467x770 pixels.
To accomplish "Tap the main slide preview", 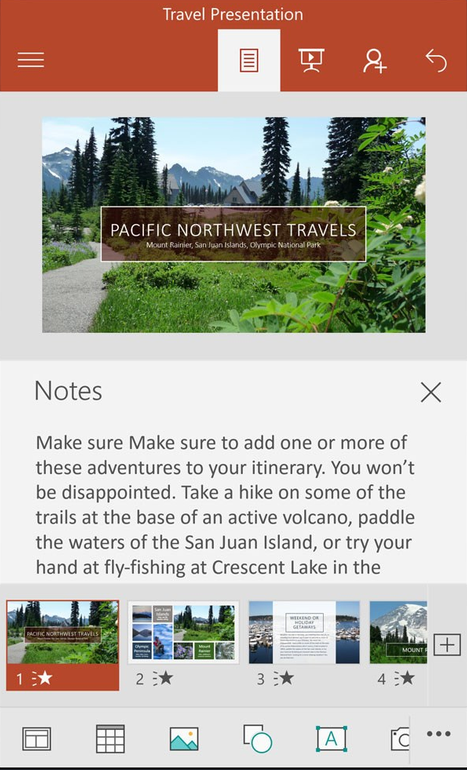I will (234, 225).
